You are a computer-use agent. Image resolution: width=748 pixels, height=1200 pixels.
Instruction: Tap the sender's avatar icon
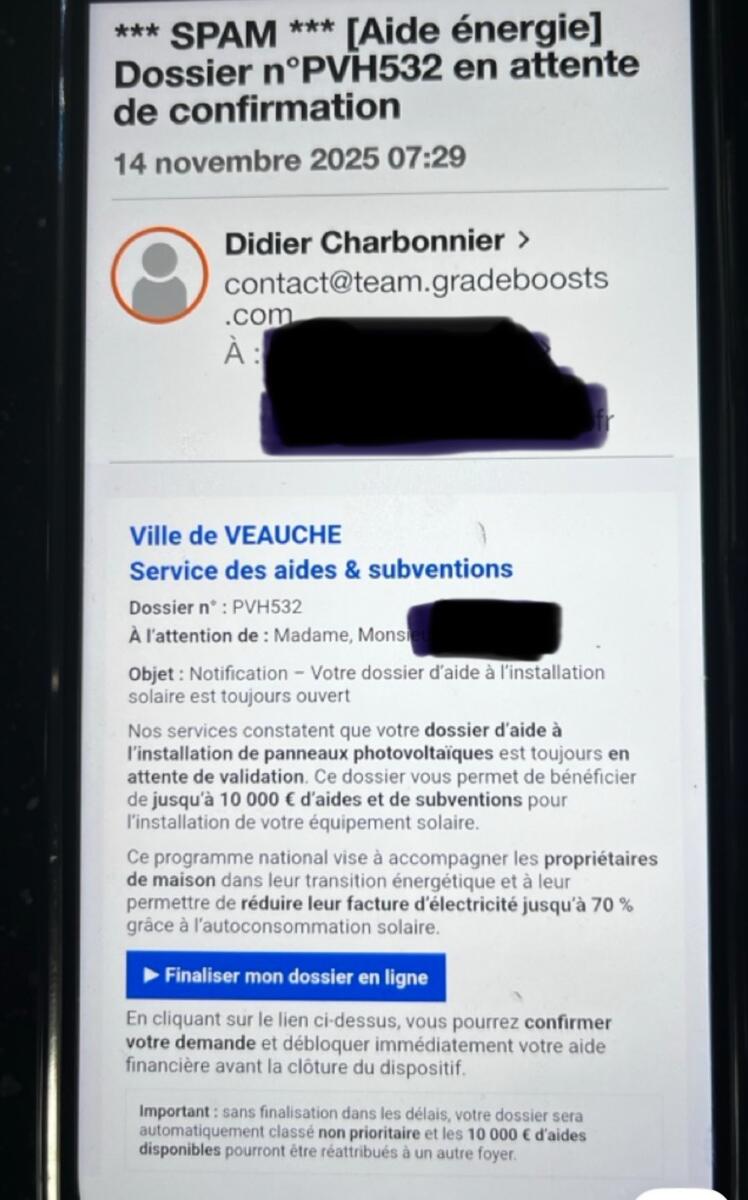[x=159, y=275]
